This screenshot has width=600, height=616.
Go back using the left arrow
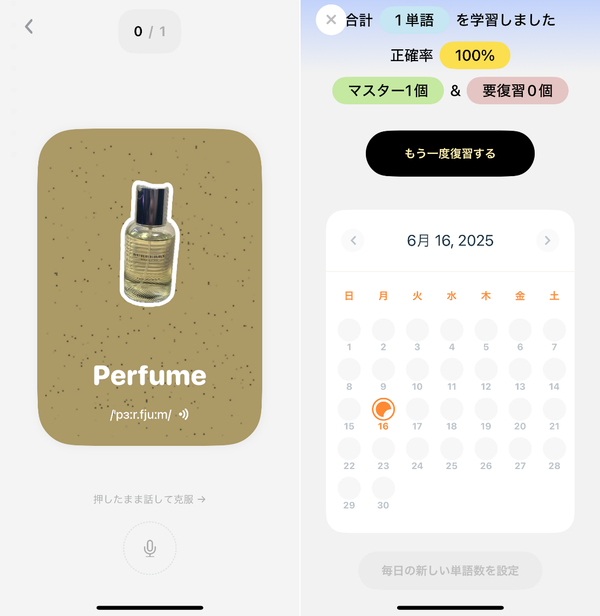[x=29, y=27]
